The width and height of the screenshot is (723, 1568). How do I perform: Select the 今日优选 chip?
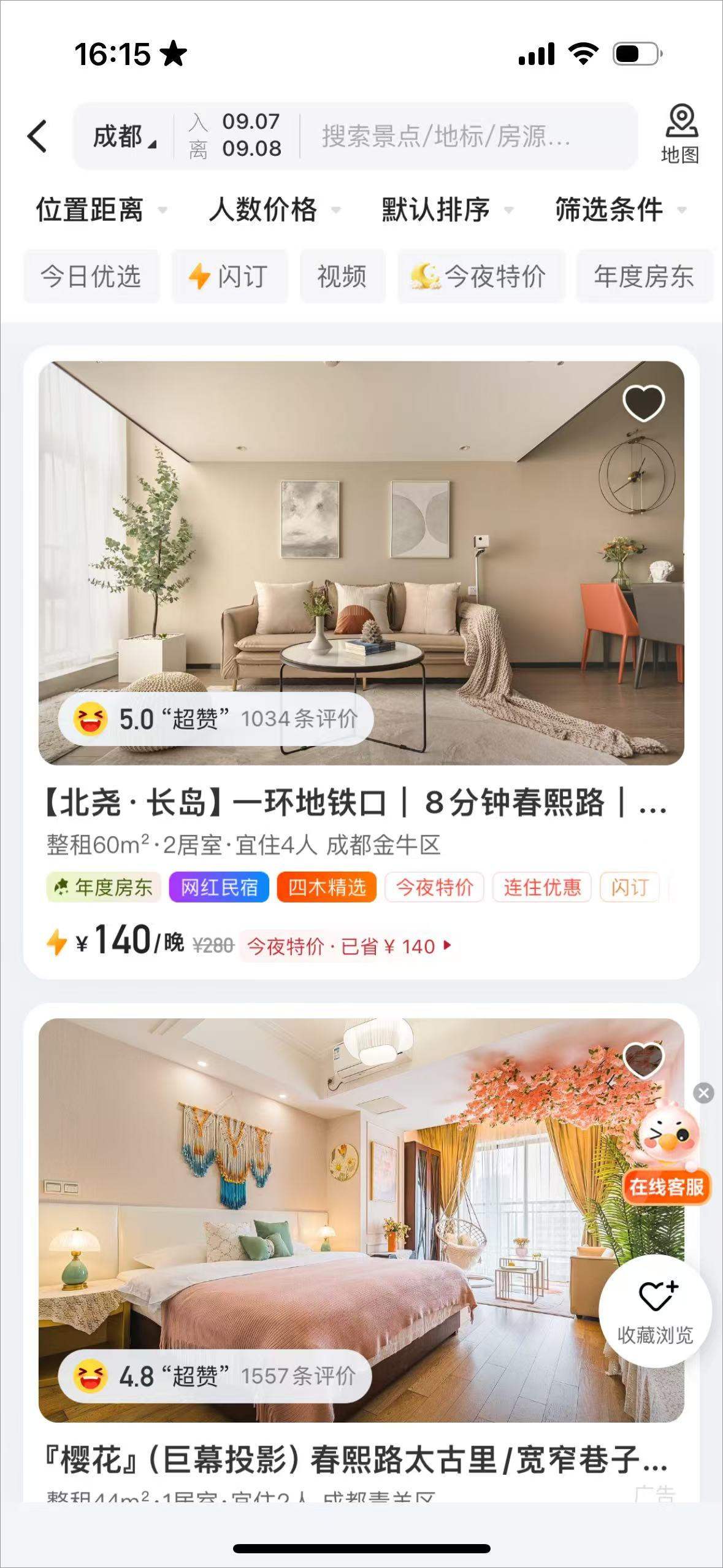point(91,276)
